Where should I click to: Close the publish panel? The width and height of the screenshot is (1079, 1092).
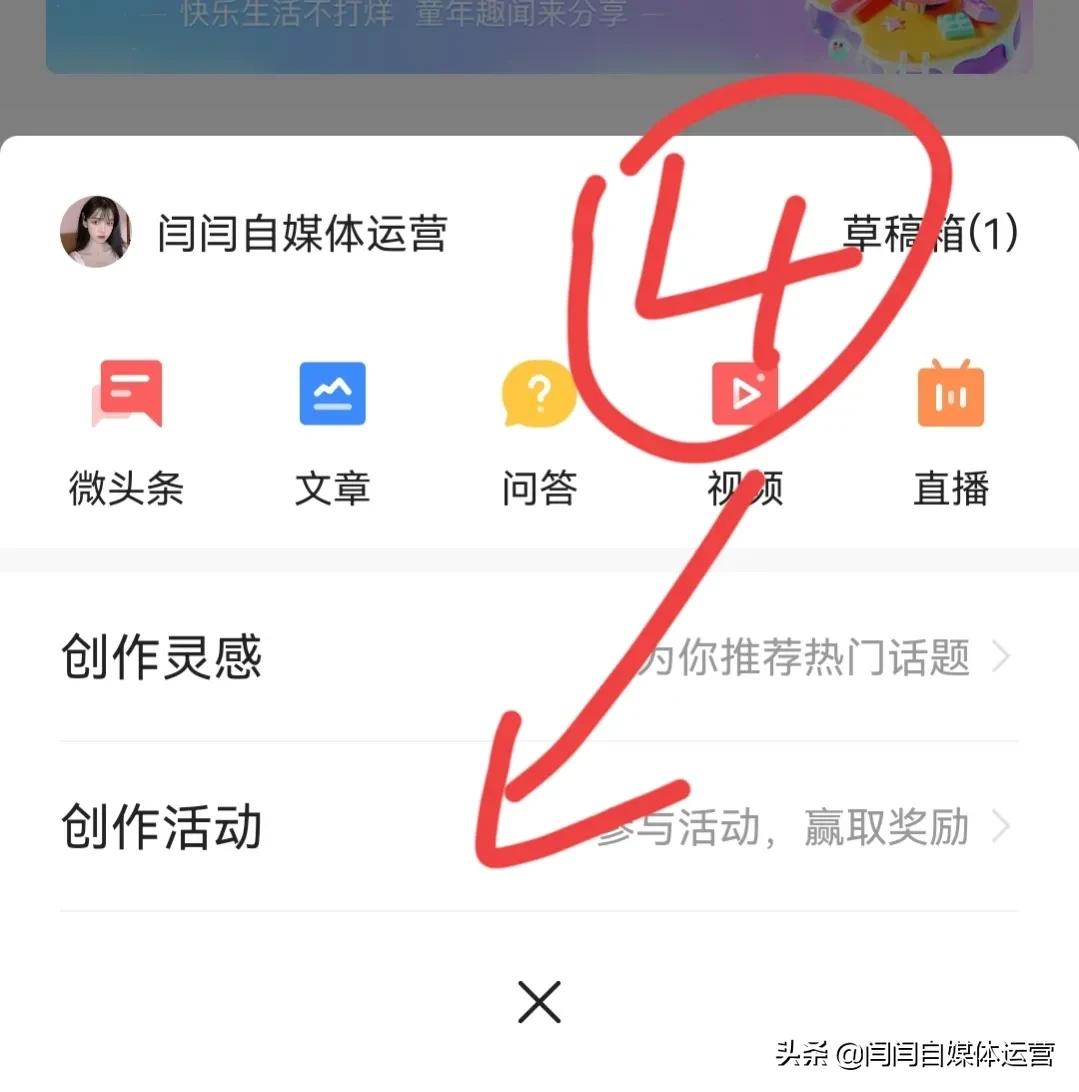(x=539, y=1001)
